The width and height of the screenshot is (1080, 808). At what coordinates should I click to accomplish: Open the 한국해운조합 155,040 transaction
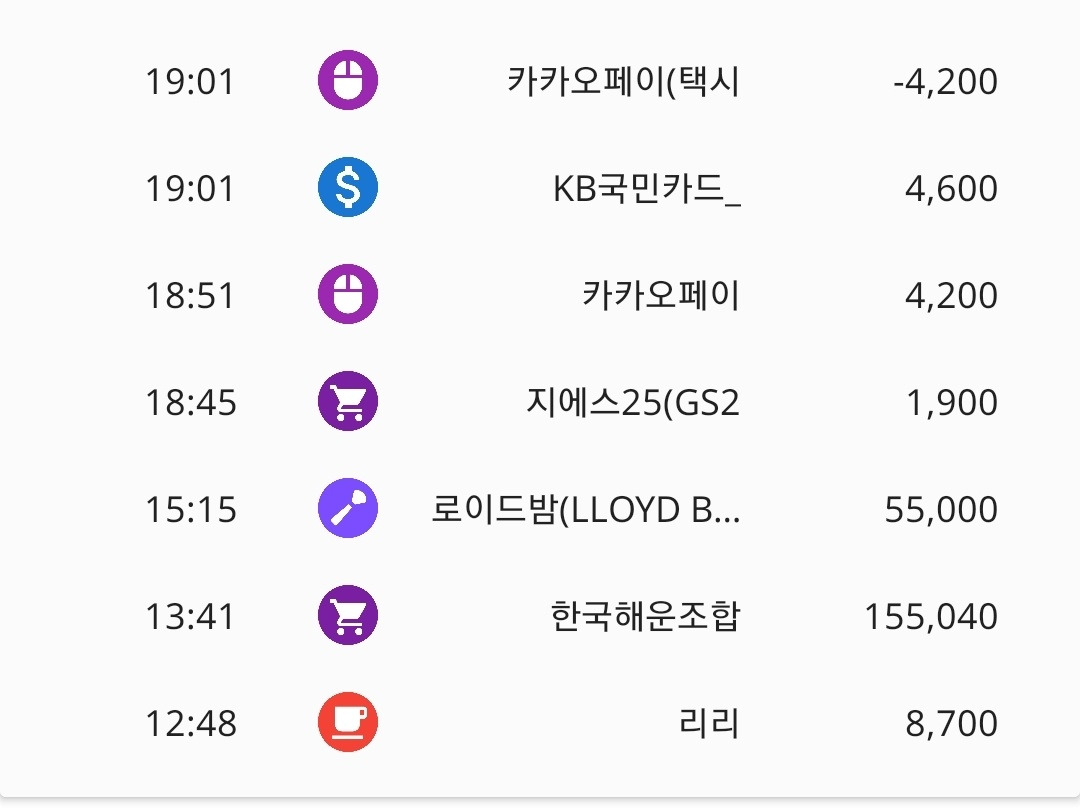click(540, 615)
